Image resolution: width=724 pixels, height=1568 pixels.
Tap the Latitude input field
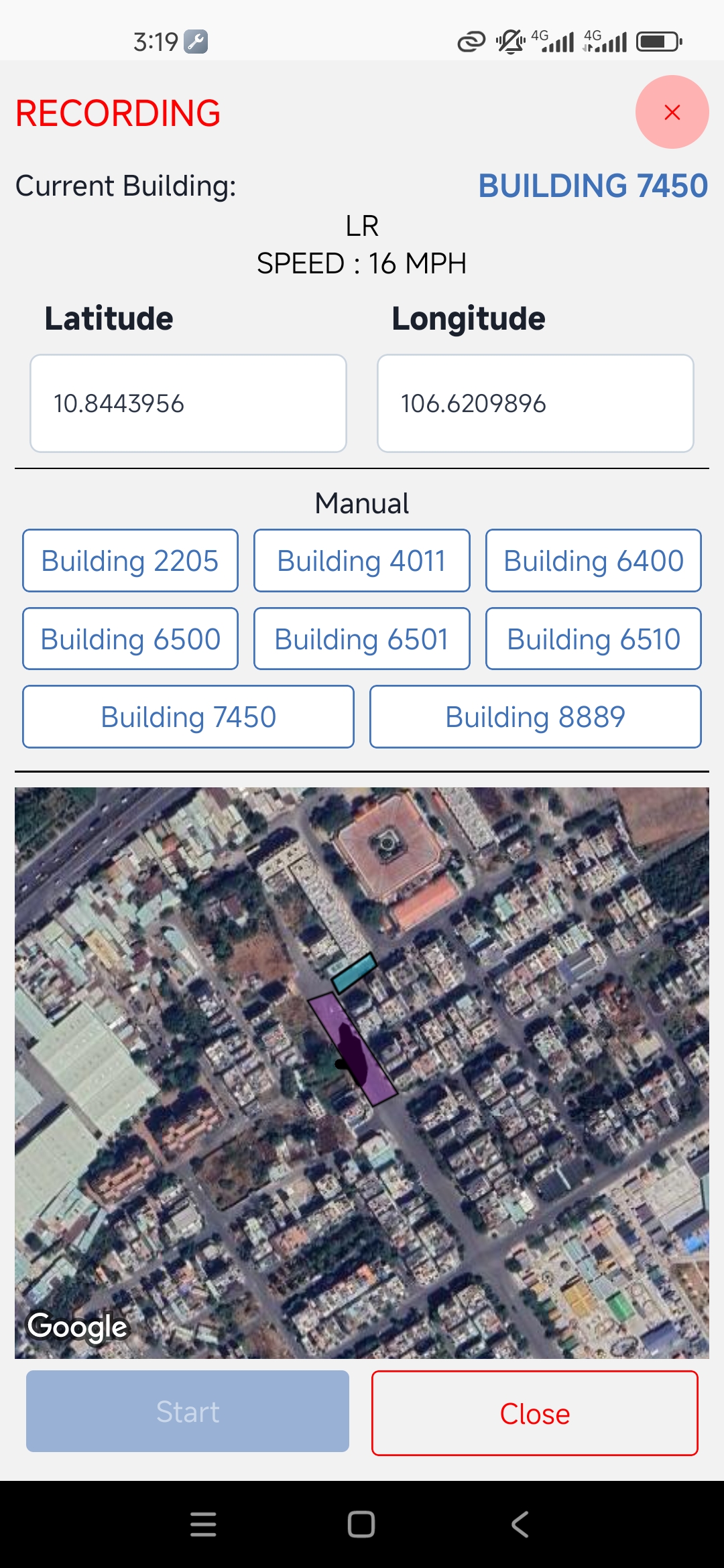click(x=188, y=403)
